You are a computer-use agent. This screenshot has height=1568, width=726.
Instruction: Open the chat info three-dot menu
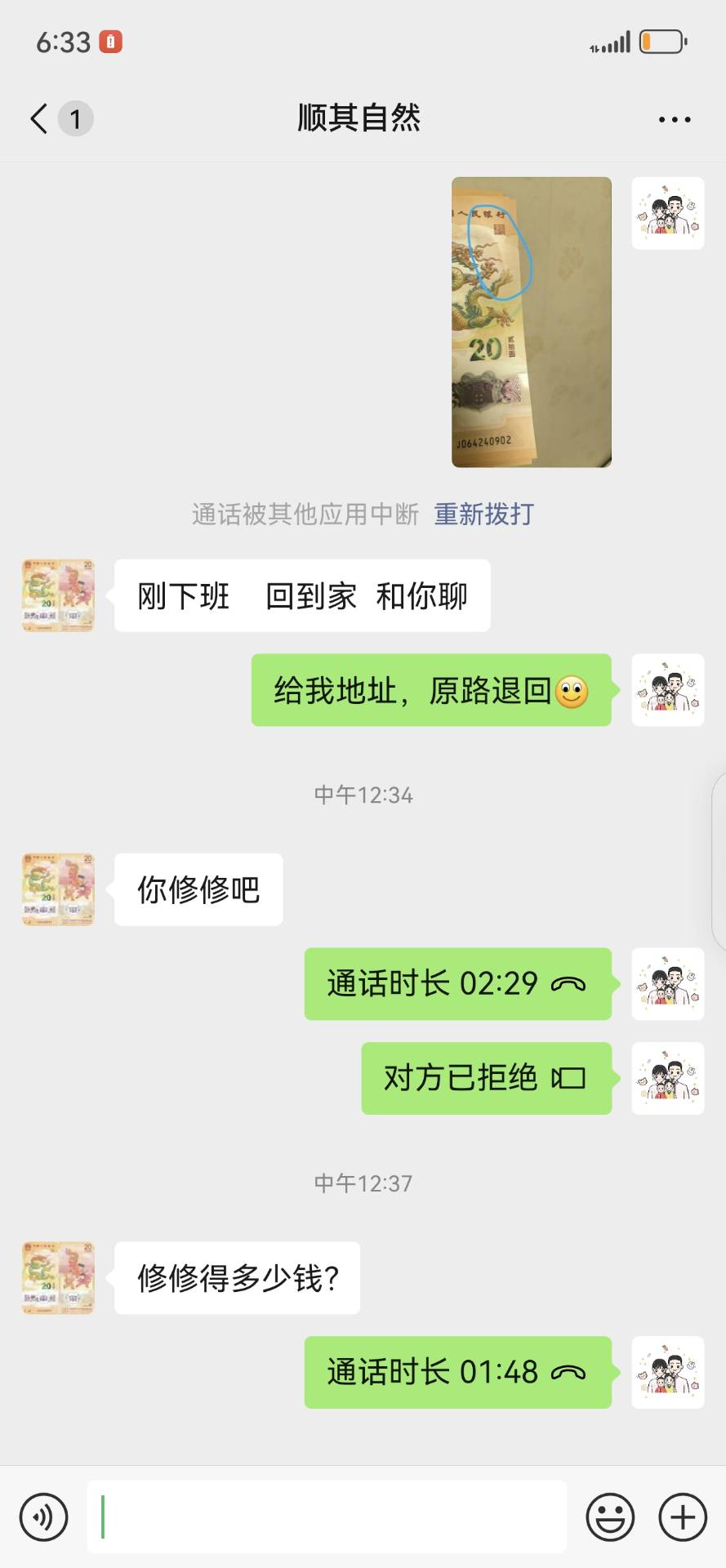click(675, 119)
